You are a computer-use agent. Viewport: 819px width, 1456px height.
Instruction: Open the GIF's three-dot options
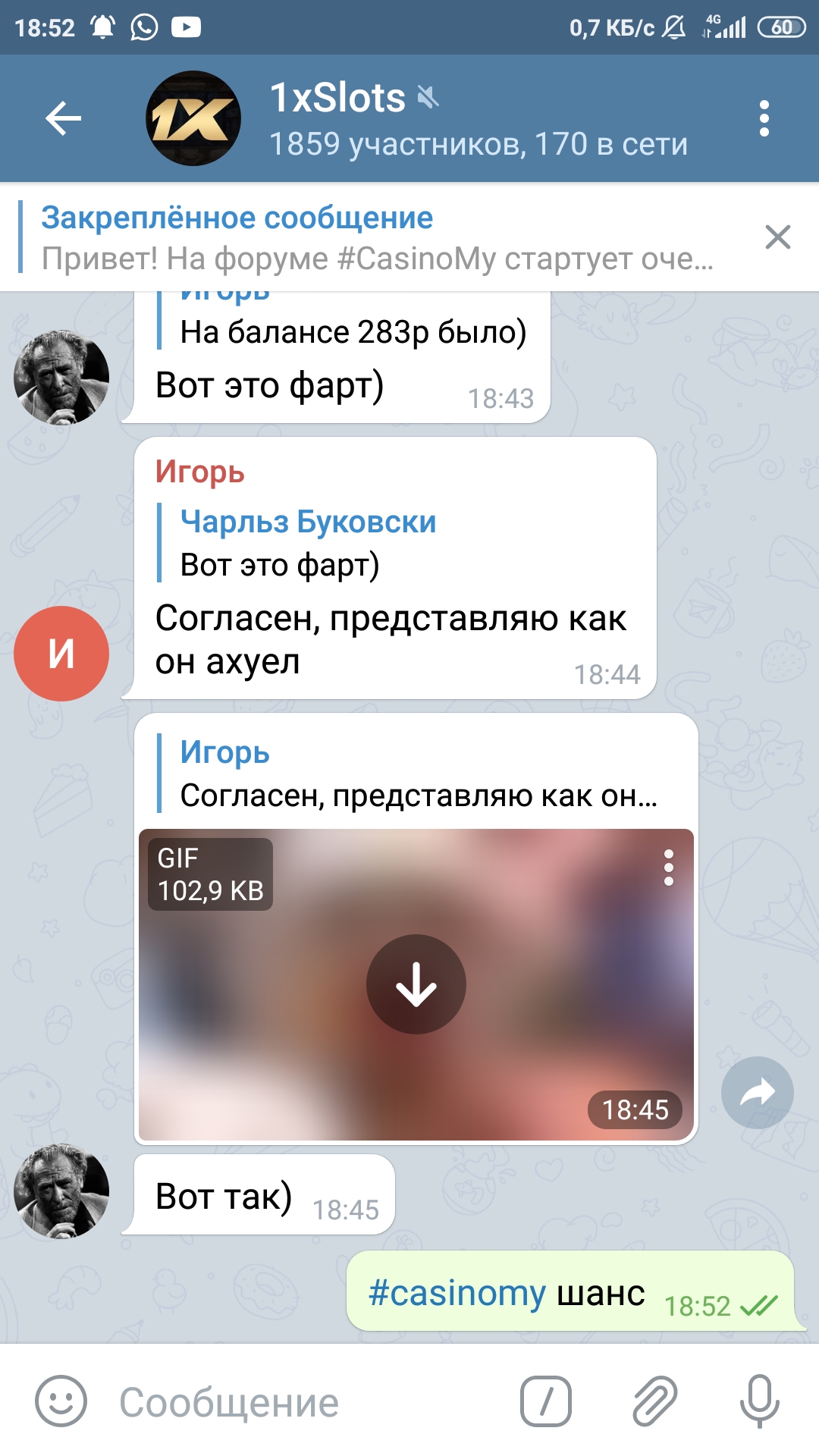pos(668,868)
